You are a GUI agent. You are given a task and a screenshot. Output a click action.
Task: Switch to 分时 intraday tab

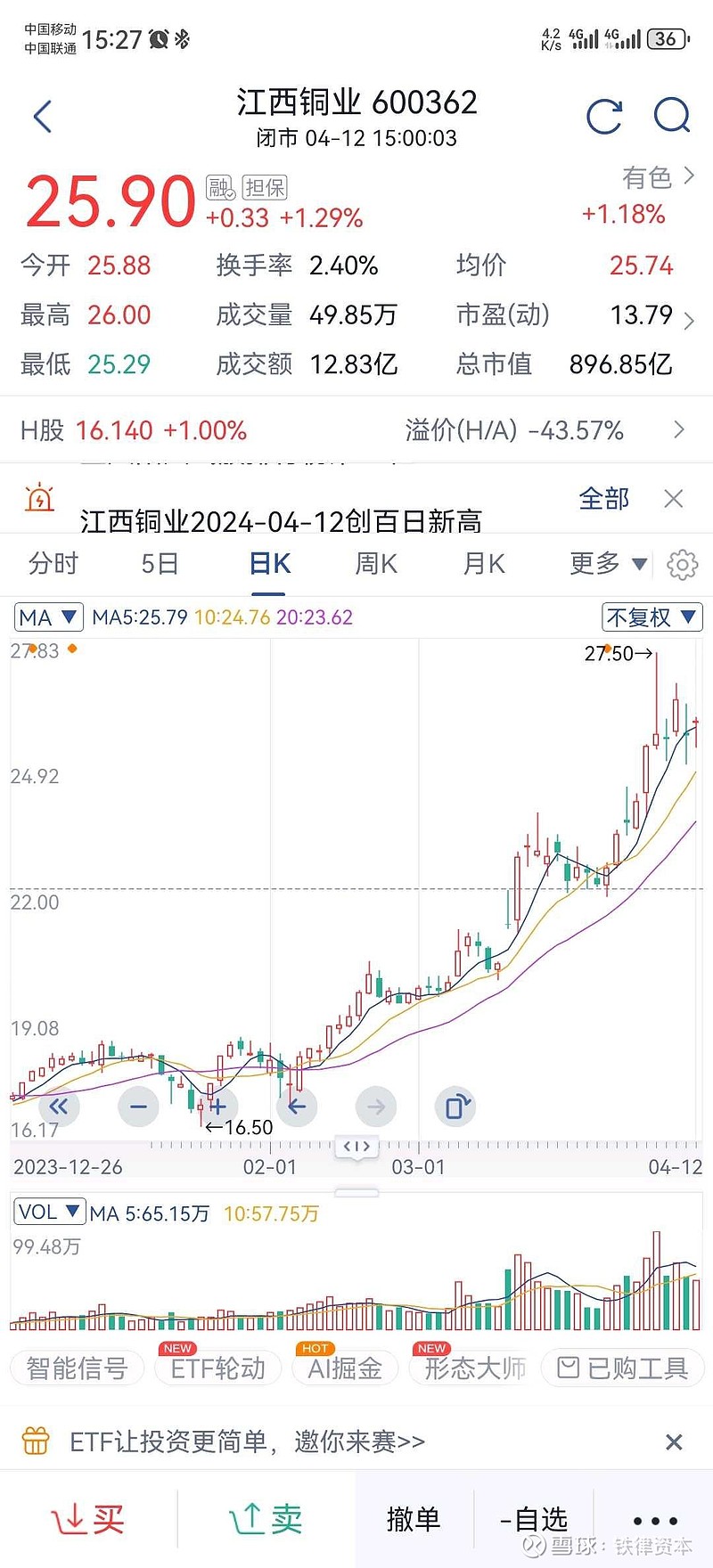click(52, 564)
